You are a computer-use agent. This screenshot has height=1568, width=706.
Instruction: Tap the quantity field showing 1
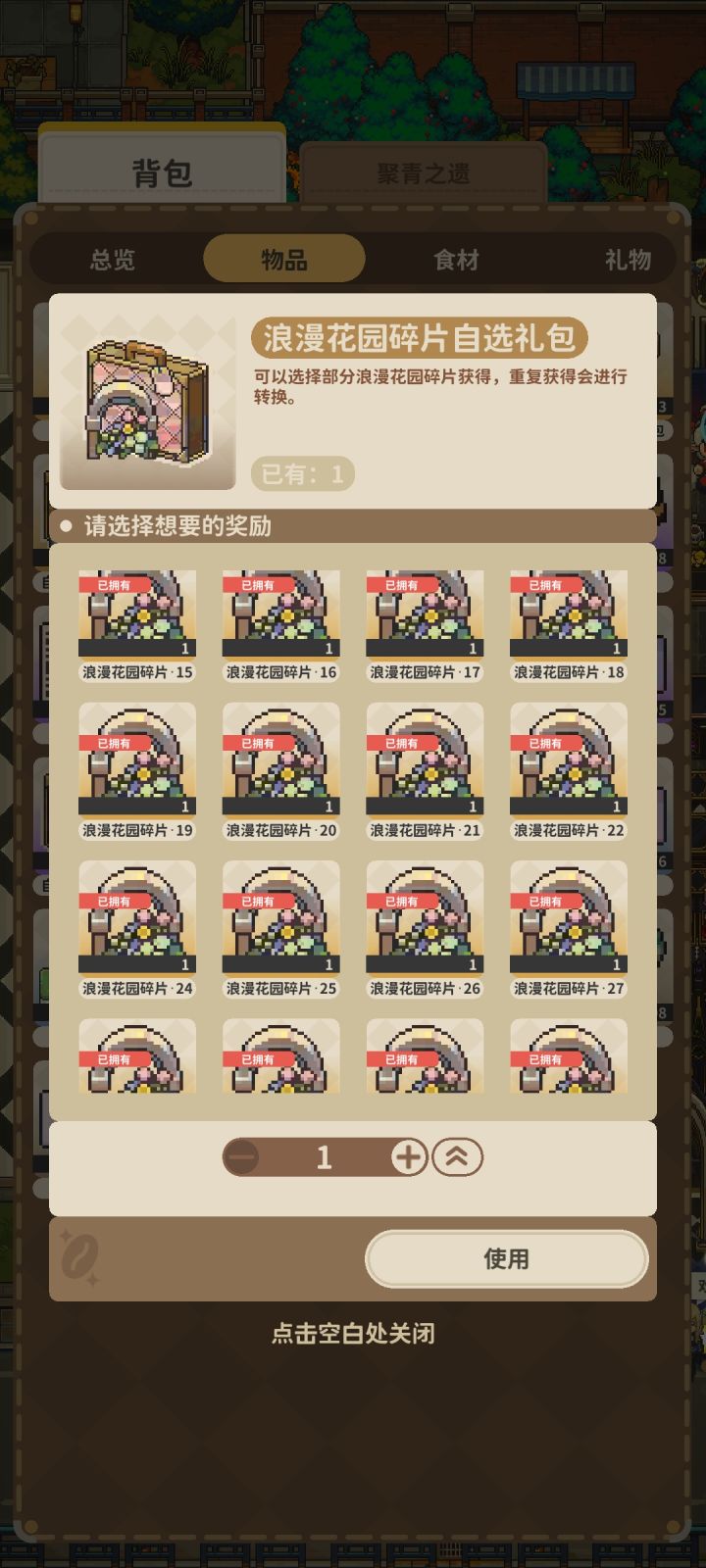coord(322,1157)
